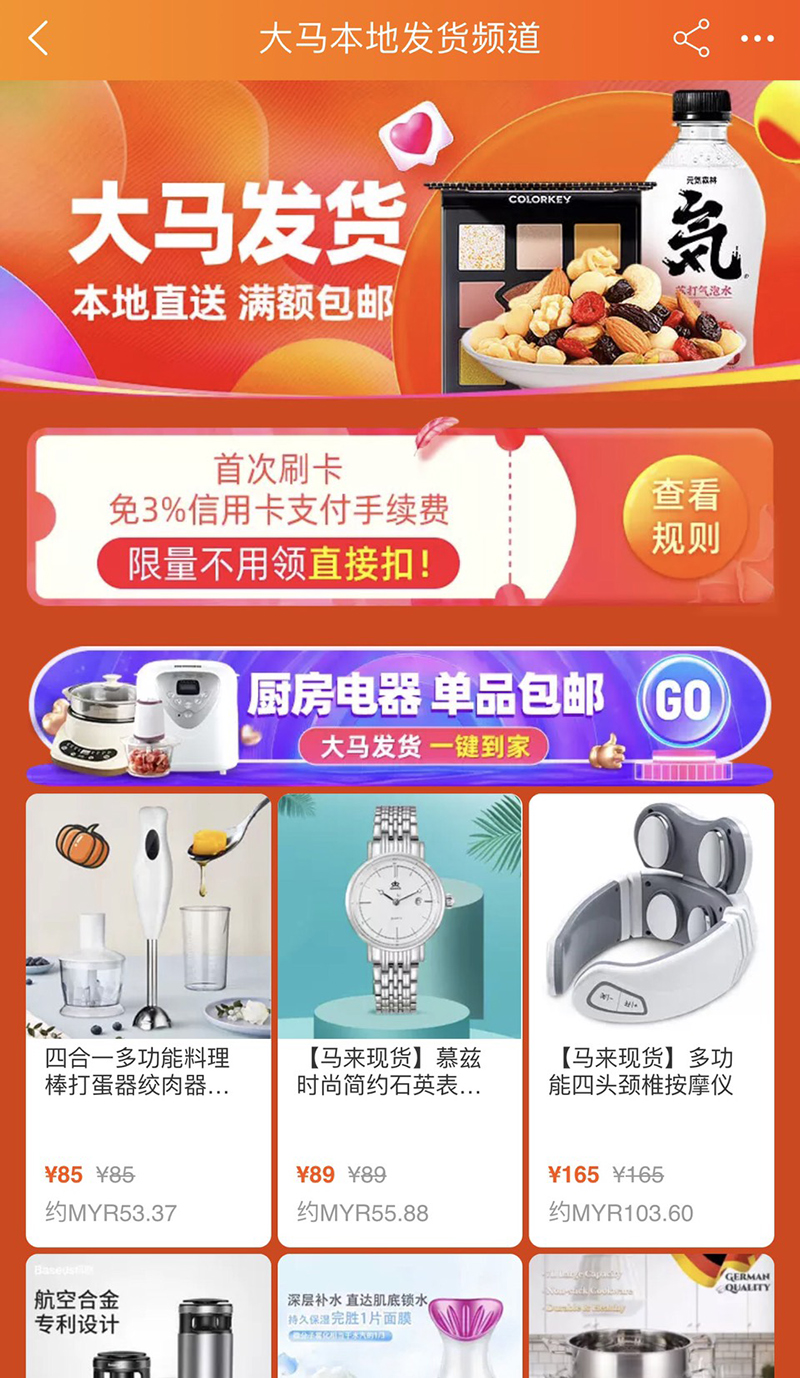Image resolution: width=800 pixels, height=1378 pixels.
Task: Go back using the top-left arrow
Action: pyautogui.click(x=39, y=39)
